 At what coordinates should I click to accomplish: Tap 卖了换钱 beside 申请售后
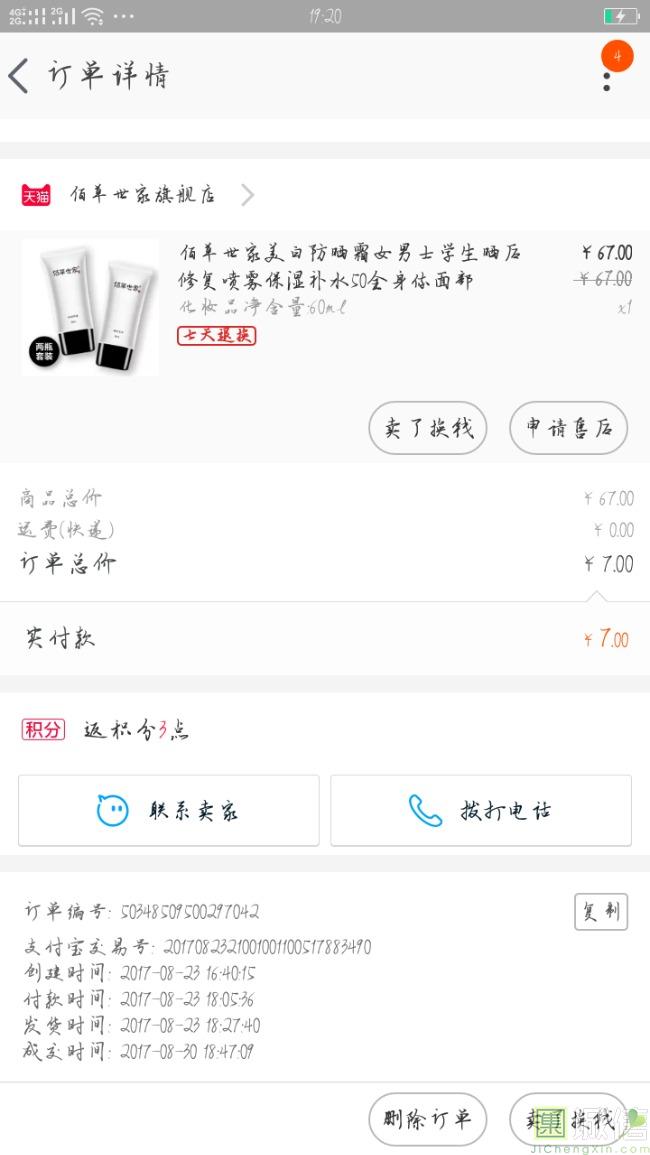(x=428, y=429)
